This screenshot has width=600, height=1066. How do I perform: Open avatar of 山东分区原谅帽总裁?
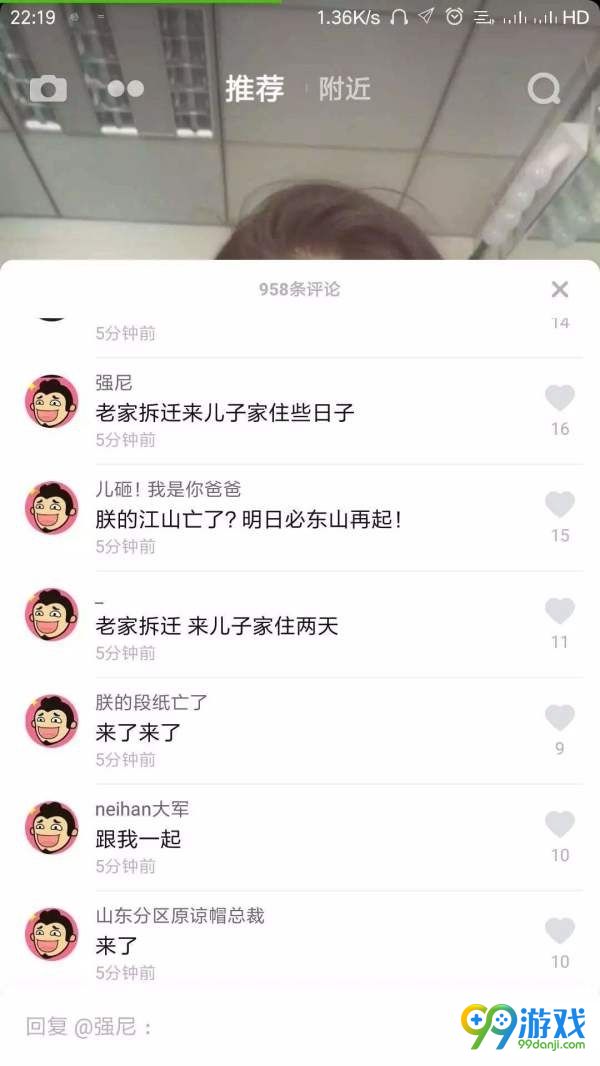(51, 935)
